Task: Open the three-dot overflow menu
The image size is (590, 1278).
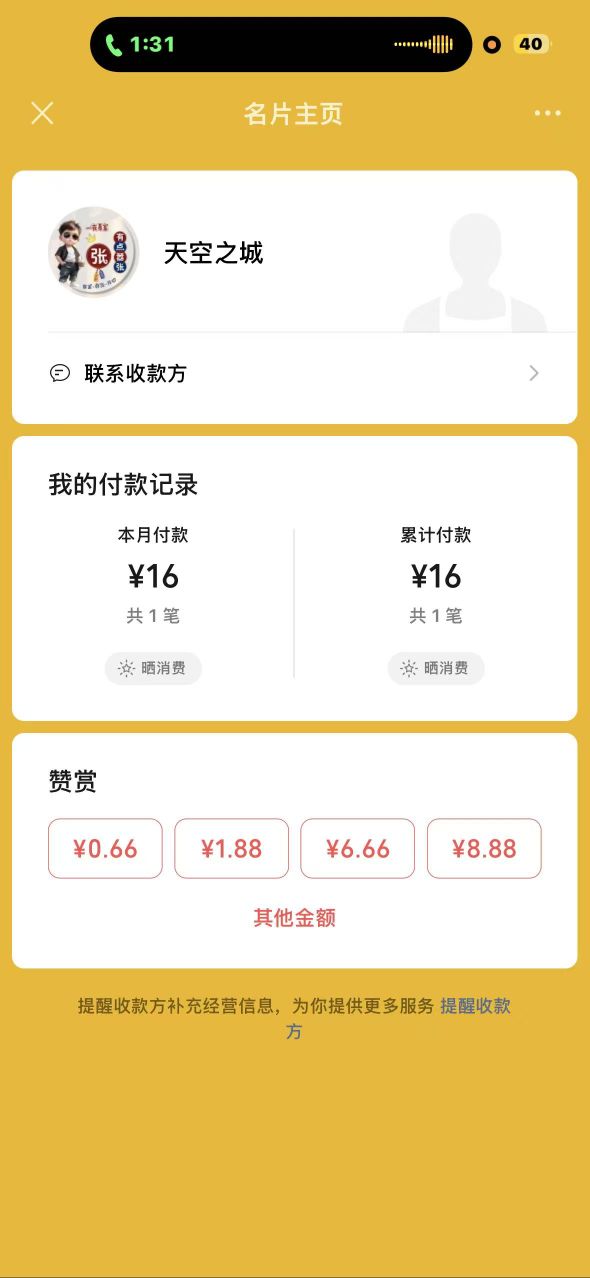Action: point(547,113)
